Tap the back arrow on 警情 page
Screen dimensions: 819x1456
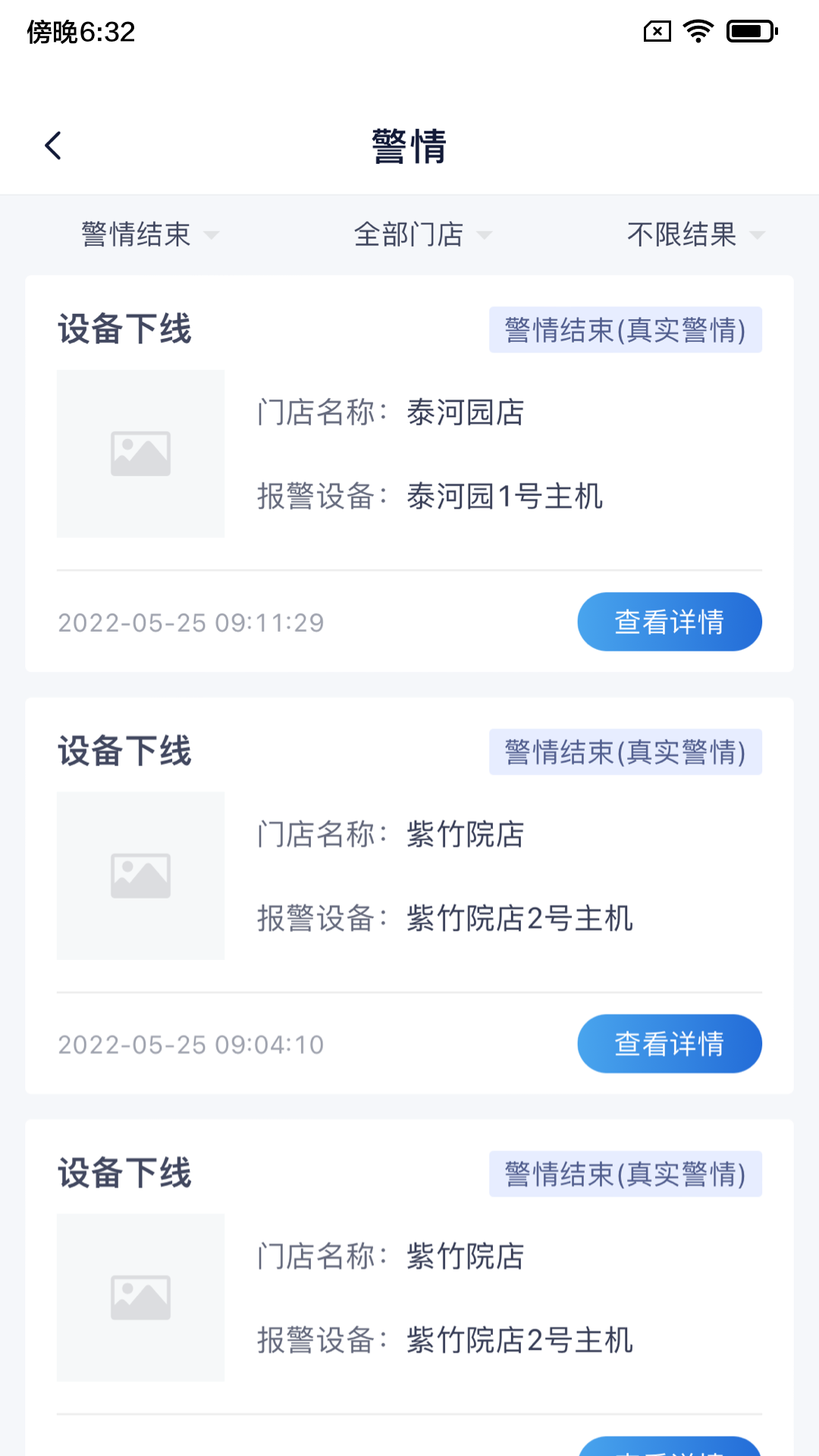coord(54,145)
